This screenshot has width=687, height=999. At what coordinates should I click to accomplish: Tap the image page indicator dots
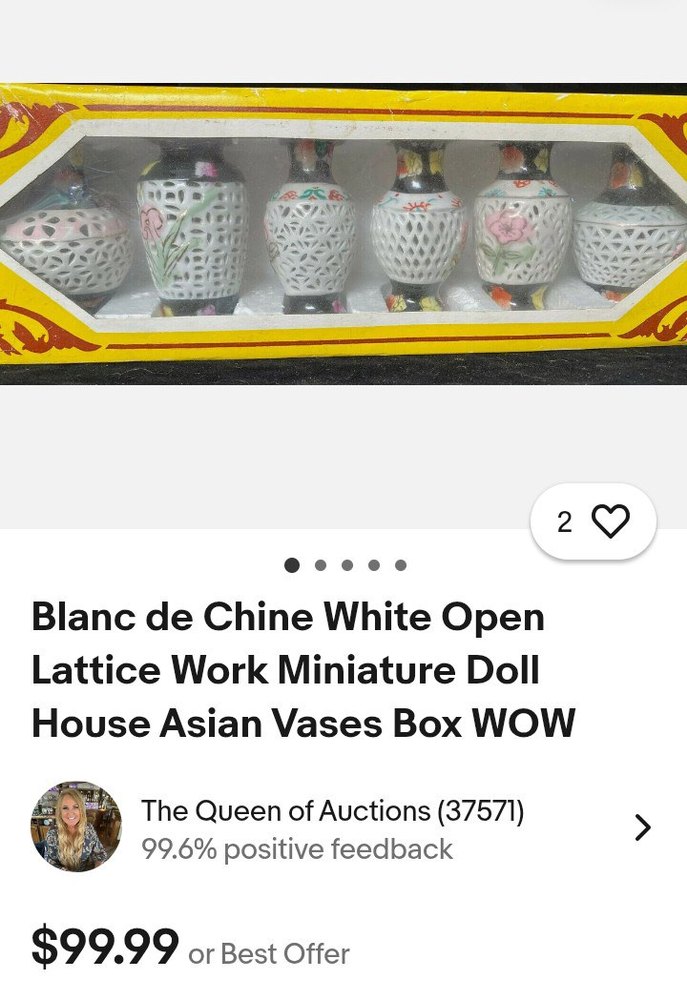(x=345, y=565)
